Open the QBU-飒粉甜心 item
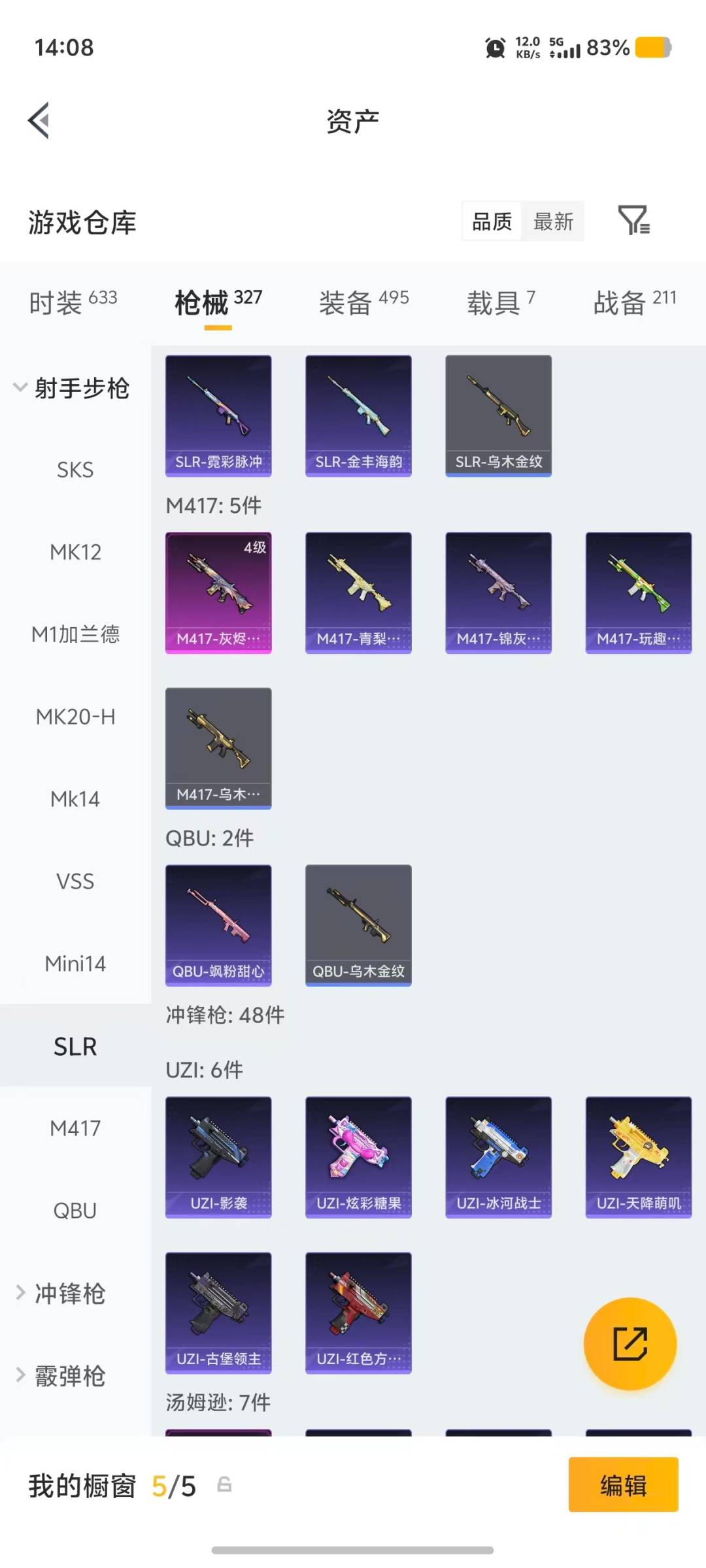 (x=218, y=925)
